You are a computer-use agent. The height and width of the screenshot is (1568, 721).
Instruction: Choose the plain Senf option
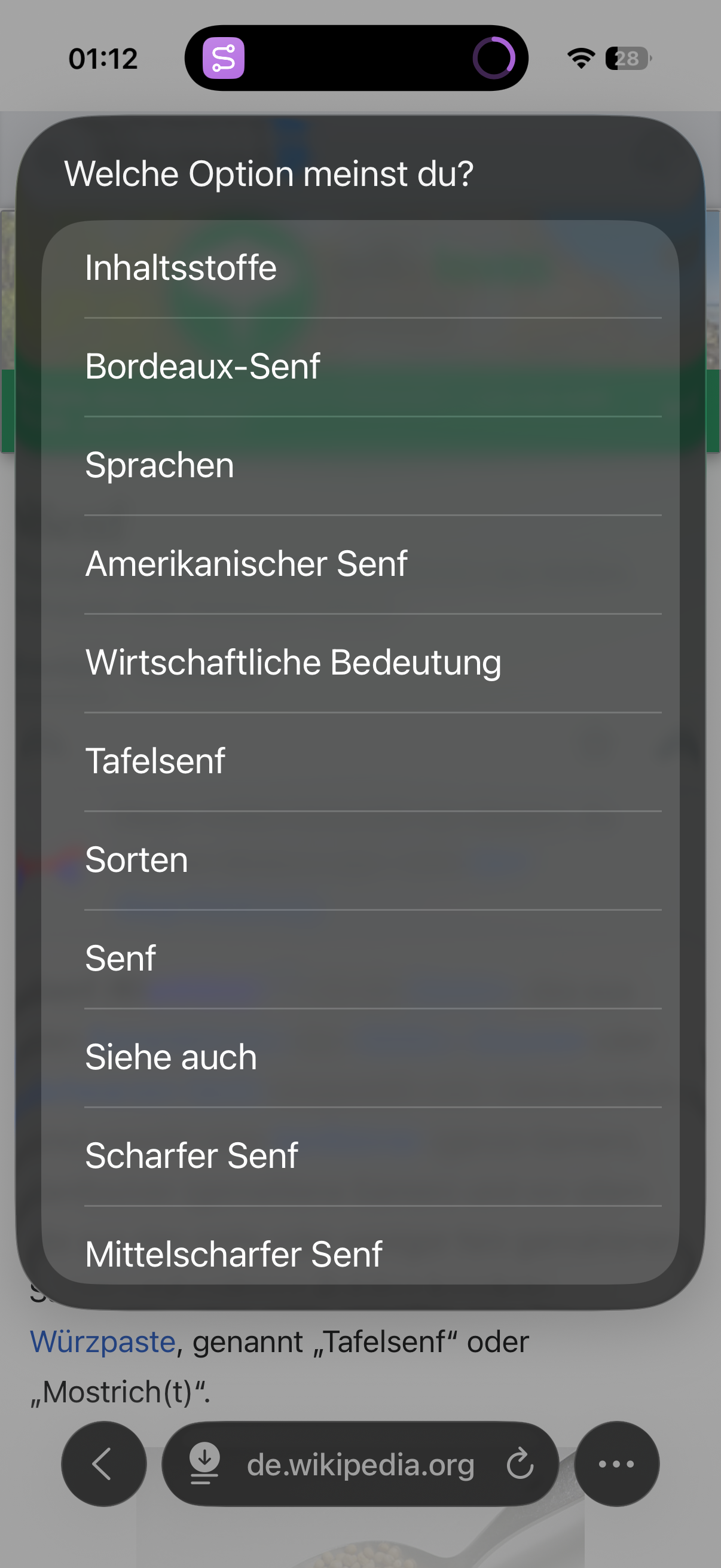[x=360, y=959]
